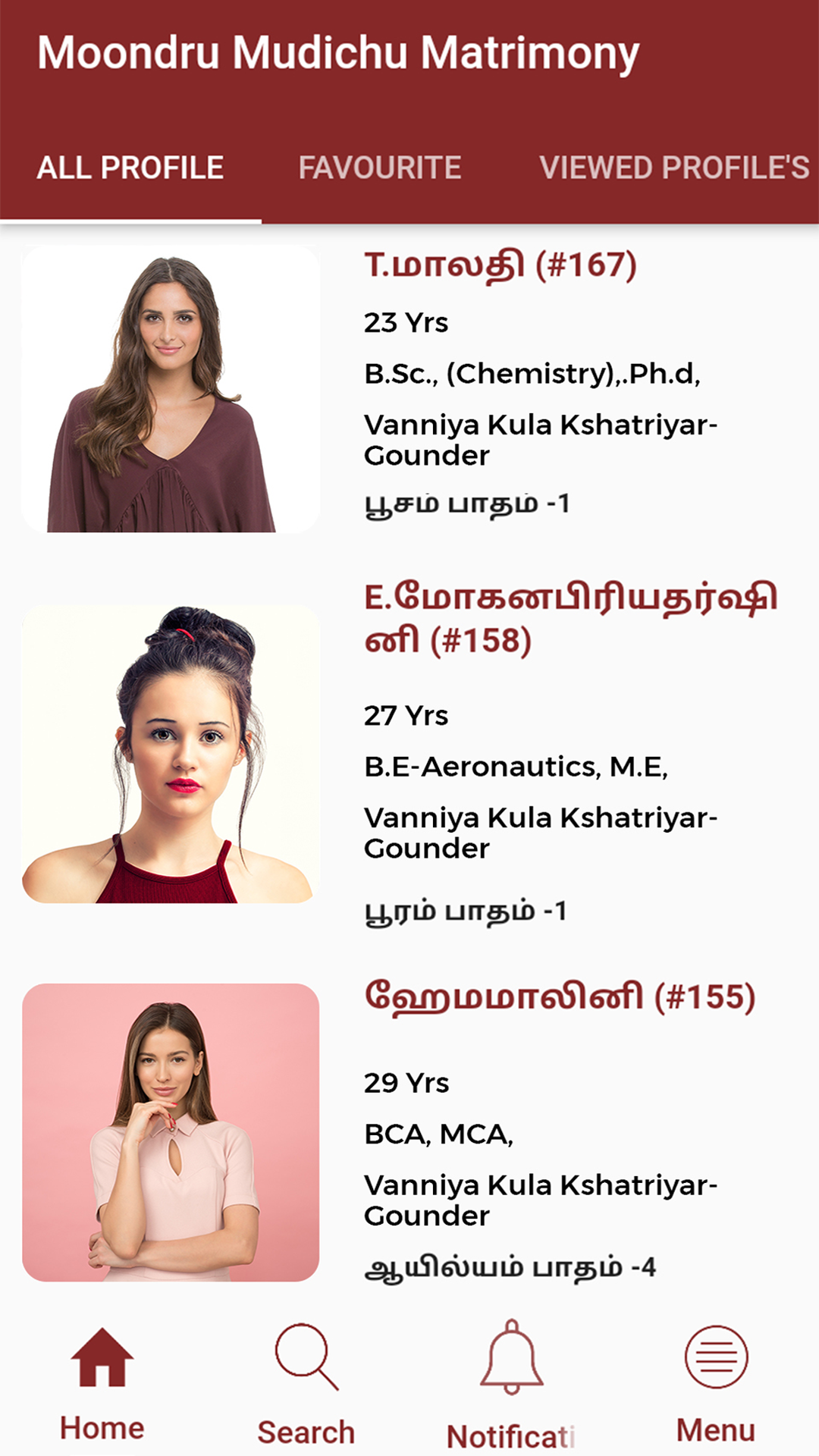View profile #155 with BCA, MCA

click(x=409, y=1133)
